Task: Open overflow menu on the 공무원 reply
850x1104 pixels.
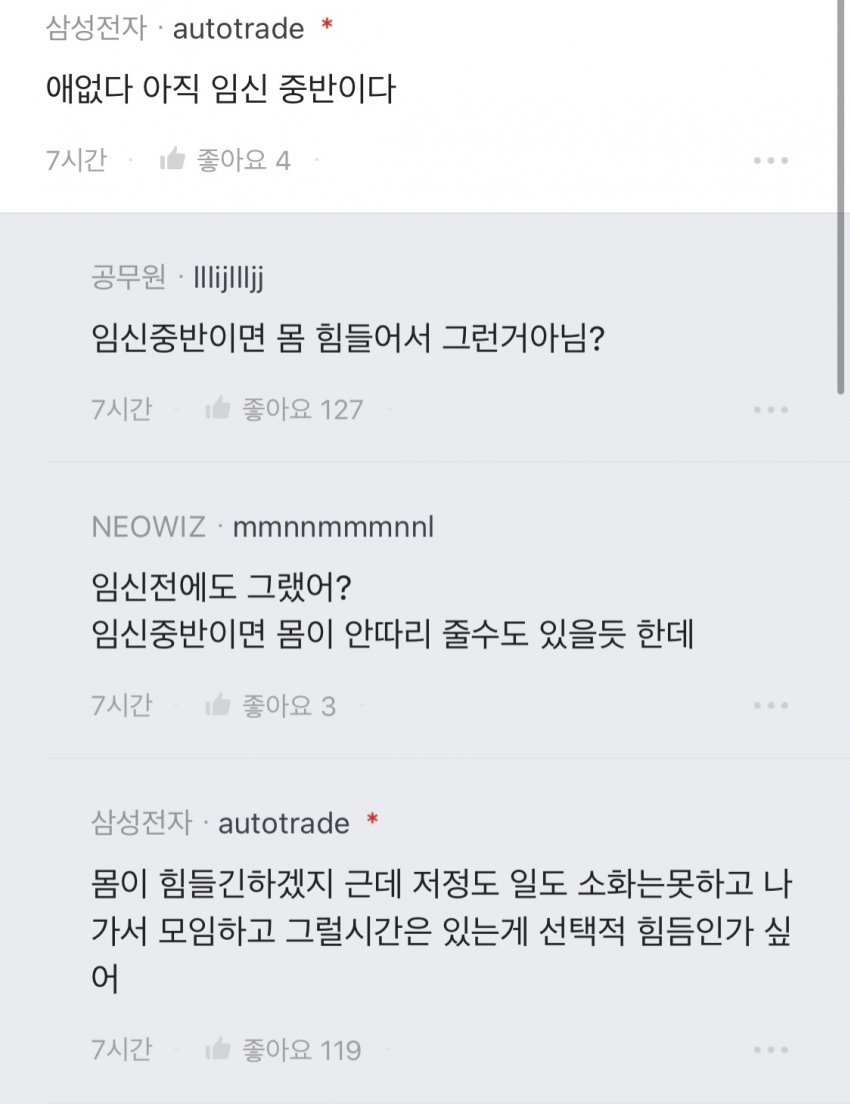Action: pos(771,409)
